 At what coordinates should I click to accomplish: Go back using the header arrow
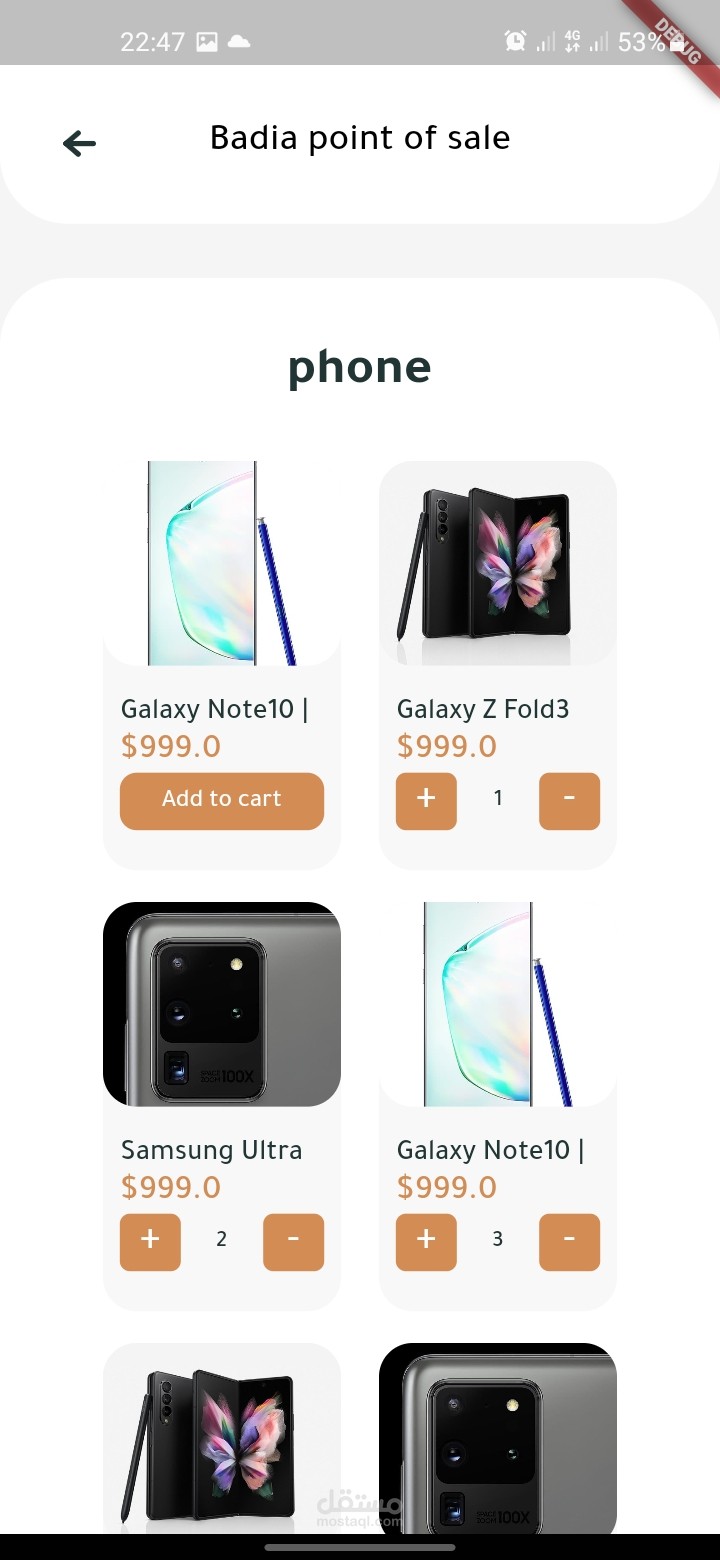coord(79,144)
